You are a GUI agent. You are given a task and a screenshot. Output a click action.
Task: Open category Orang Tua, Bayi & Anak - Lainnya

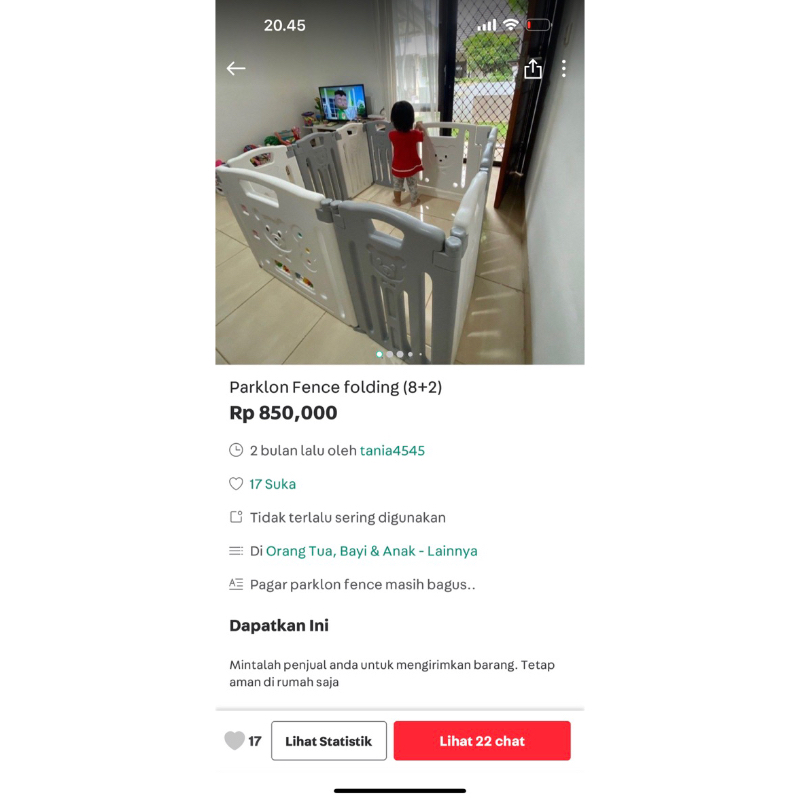(371, 551)
